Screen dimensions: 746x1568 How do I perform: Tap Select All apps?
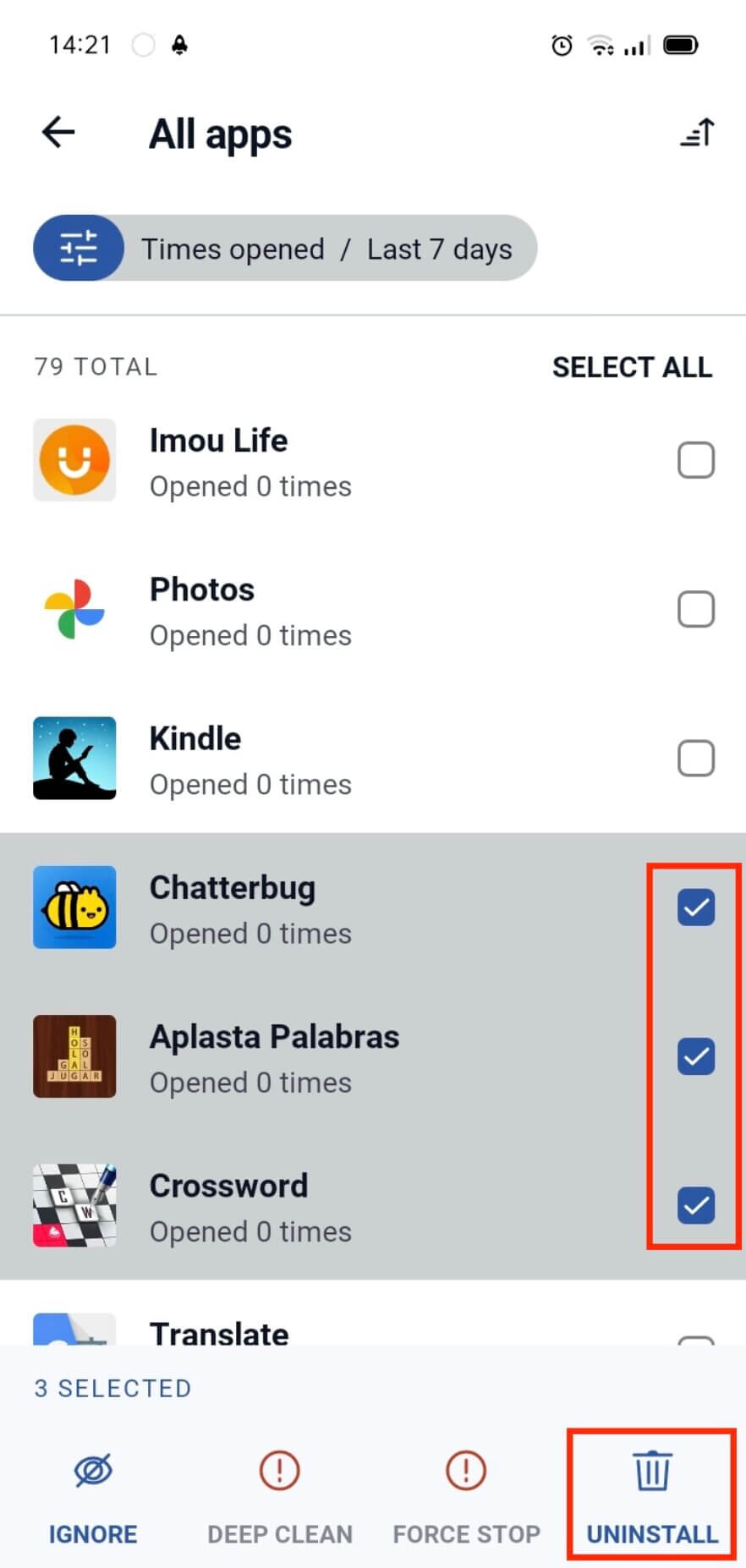(x=631, y=367)
